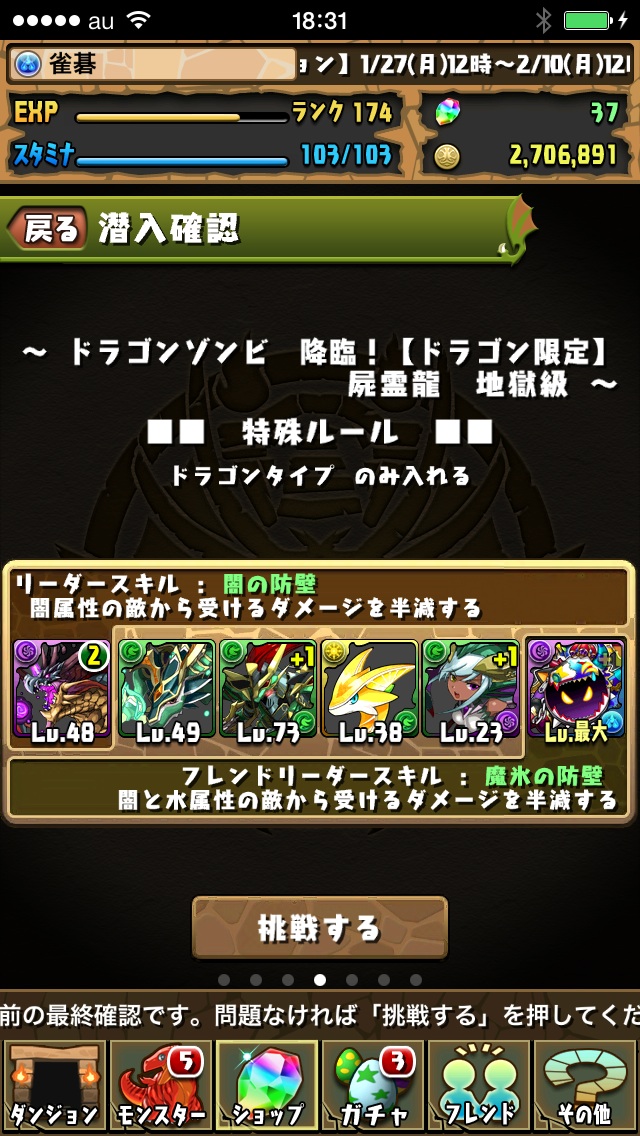Open the その他 tab
Image resolution: width=640 pixels, height=1136 pixels.
(x=586, y=1086)
